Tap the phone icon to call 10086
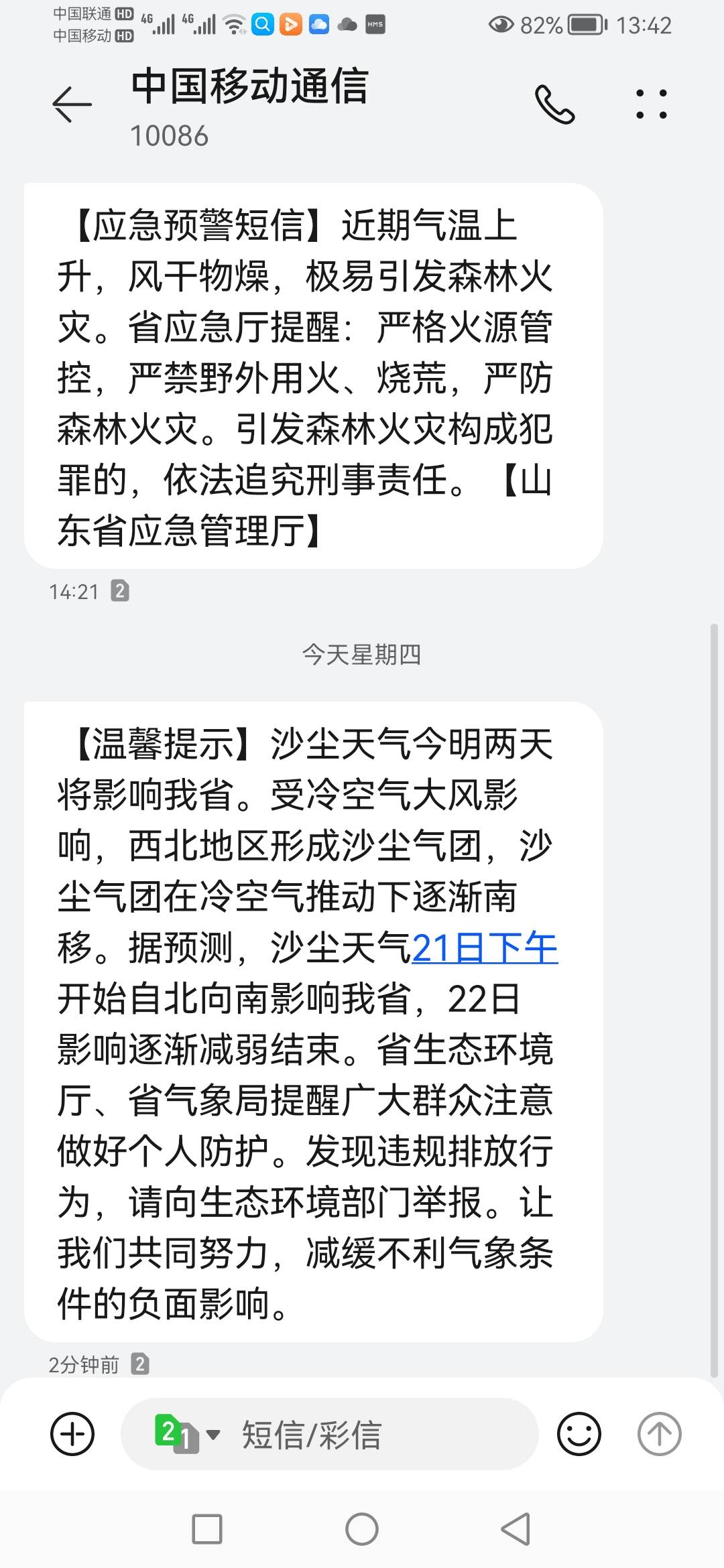This screenshot has height=1568, width=724. click(555, 104)
